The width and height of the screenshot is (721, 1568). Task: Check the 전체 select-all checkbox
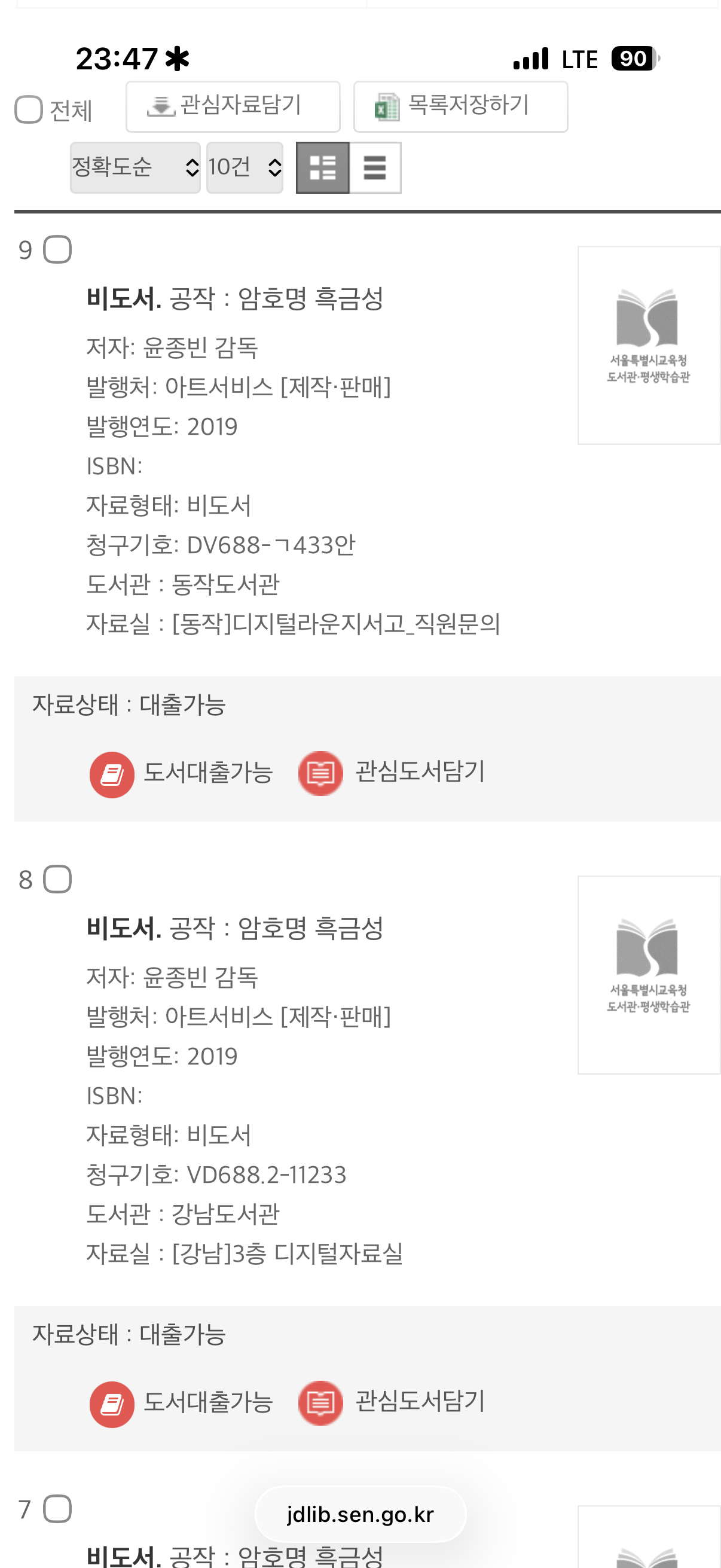coord(28,110)
